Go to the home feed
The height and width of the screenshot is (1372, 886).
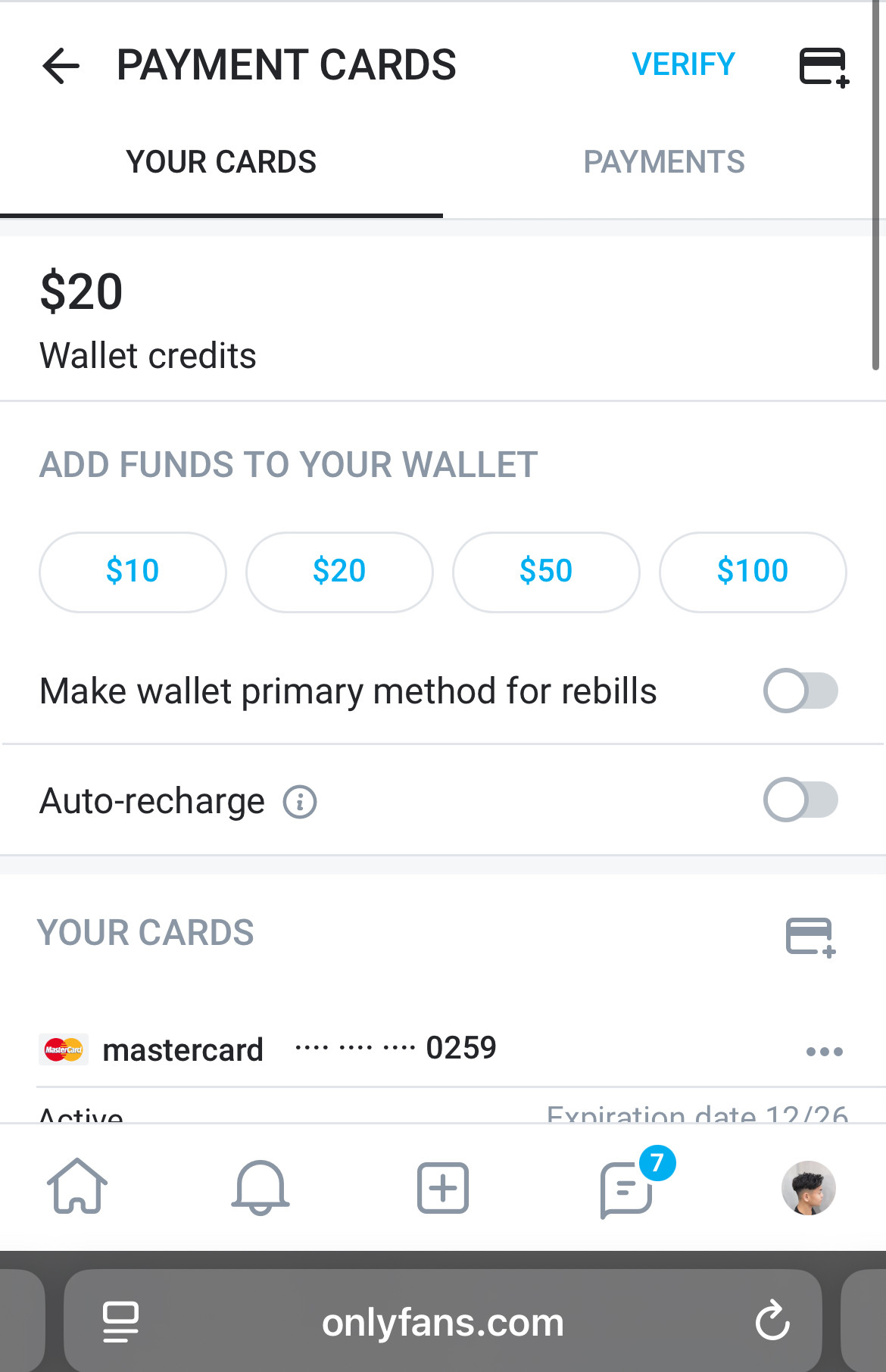tap(77, 1187)
